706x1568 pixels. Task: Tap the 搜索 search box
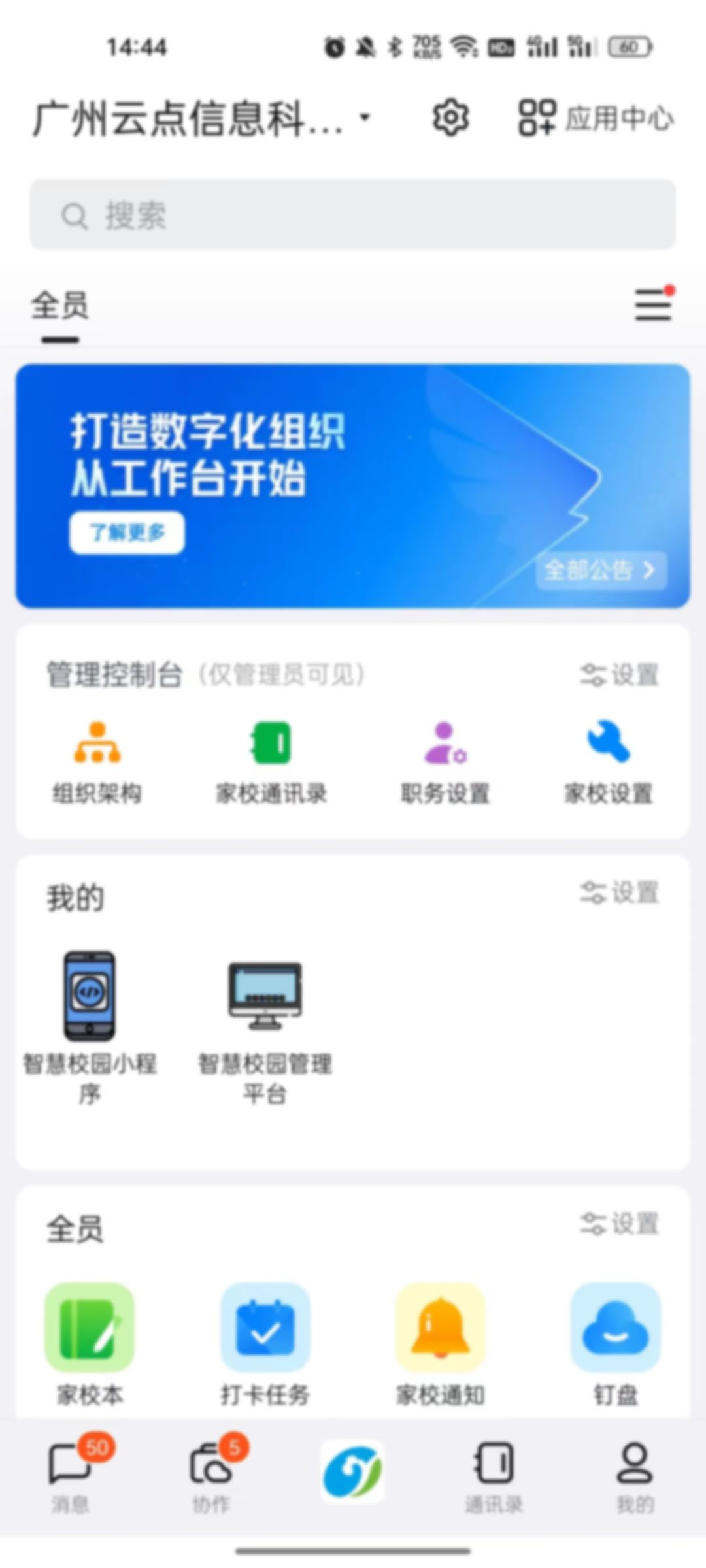[353, 215]
